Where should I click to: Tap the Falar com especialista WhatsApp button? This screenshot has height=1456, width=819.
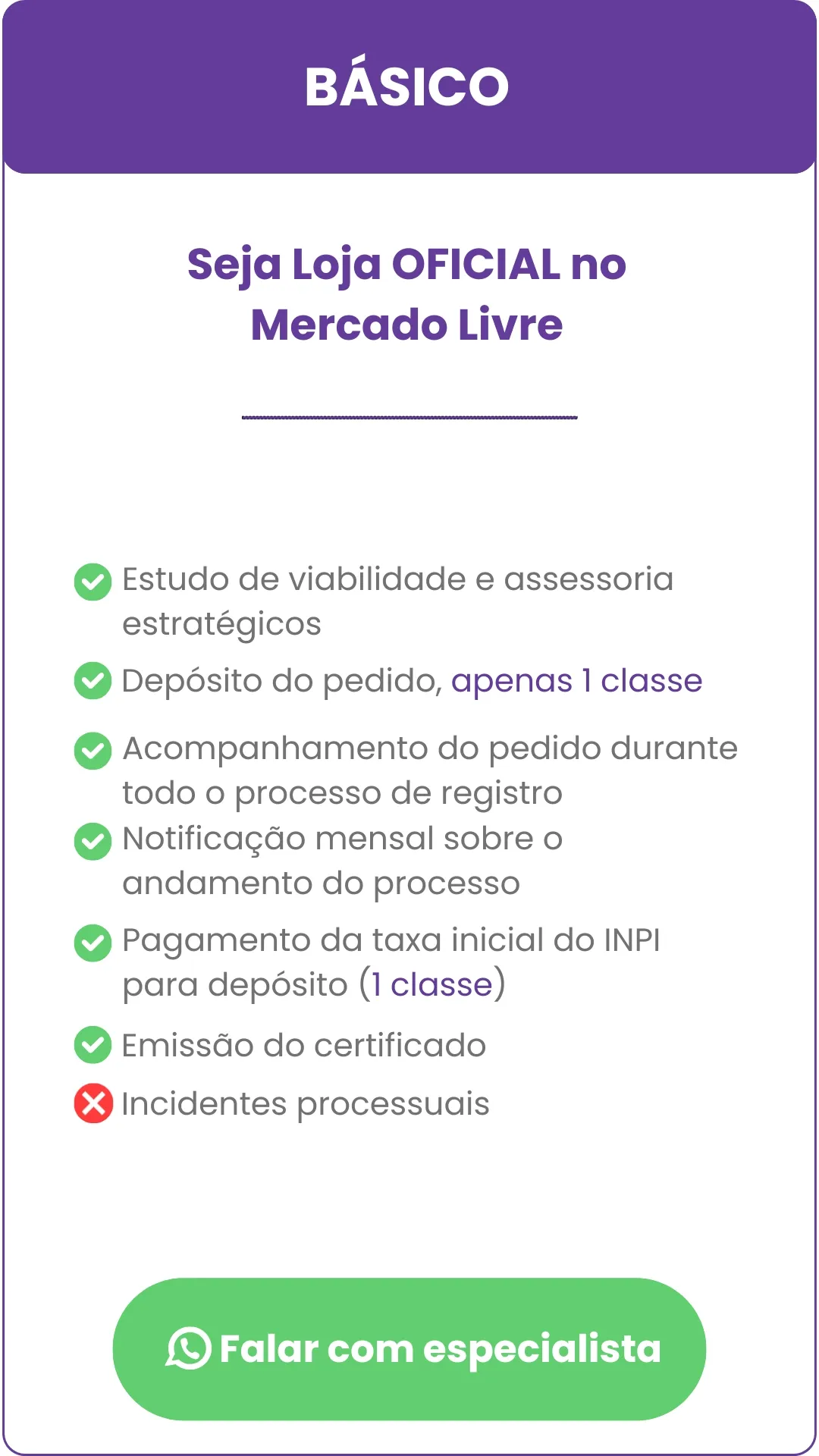(x=409, y=1349)
